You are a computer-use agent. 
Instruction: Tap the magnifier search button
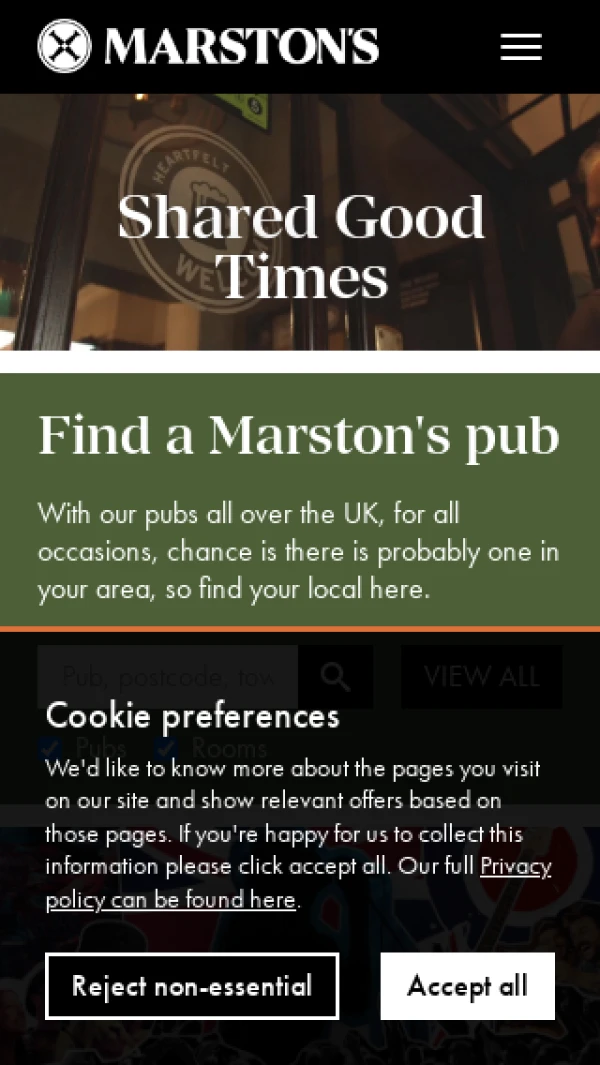pyautogui.click(x=335, y=677)
